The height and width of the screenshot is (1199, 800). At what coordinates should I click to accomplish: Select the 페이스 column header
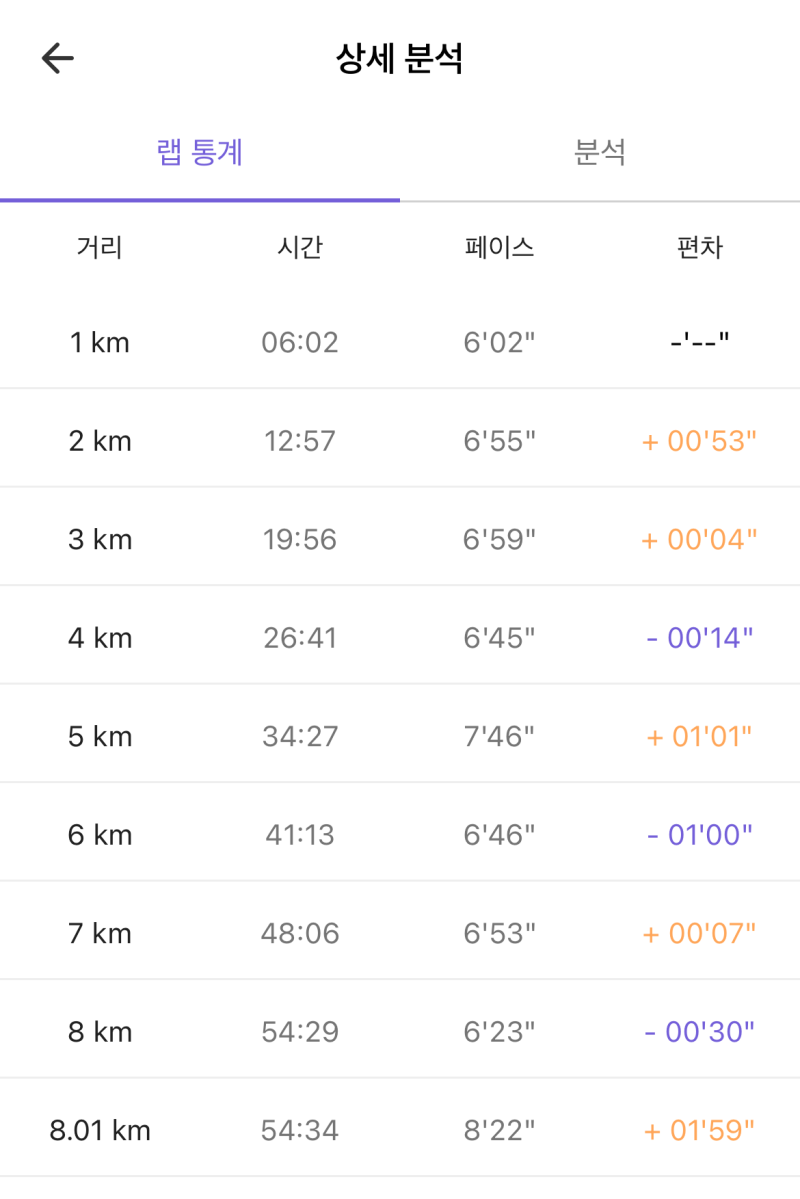click(499, 247)
